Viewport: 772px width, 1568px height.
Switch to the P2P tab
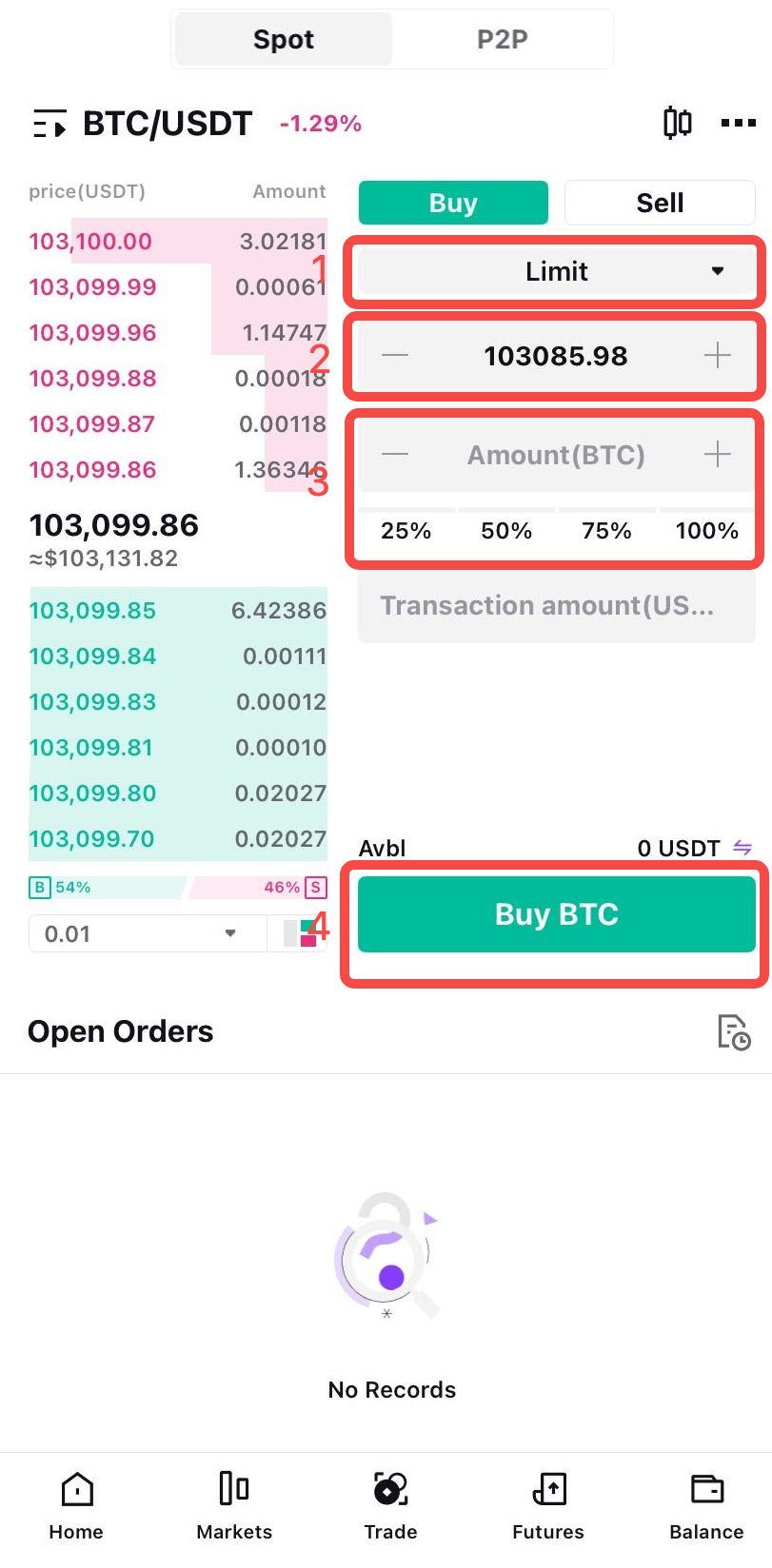click(x=502, y=39)
